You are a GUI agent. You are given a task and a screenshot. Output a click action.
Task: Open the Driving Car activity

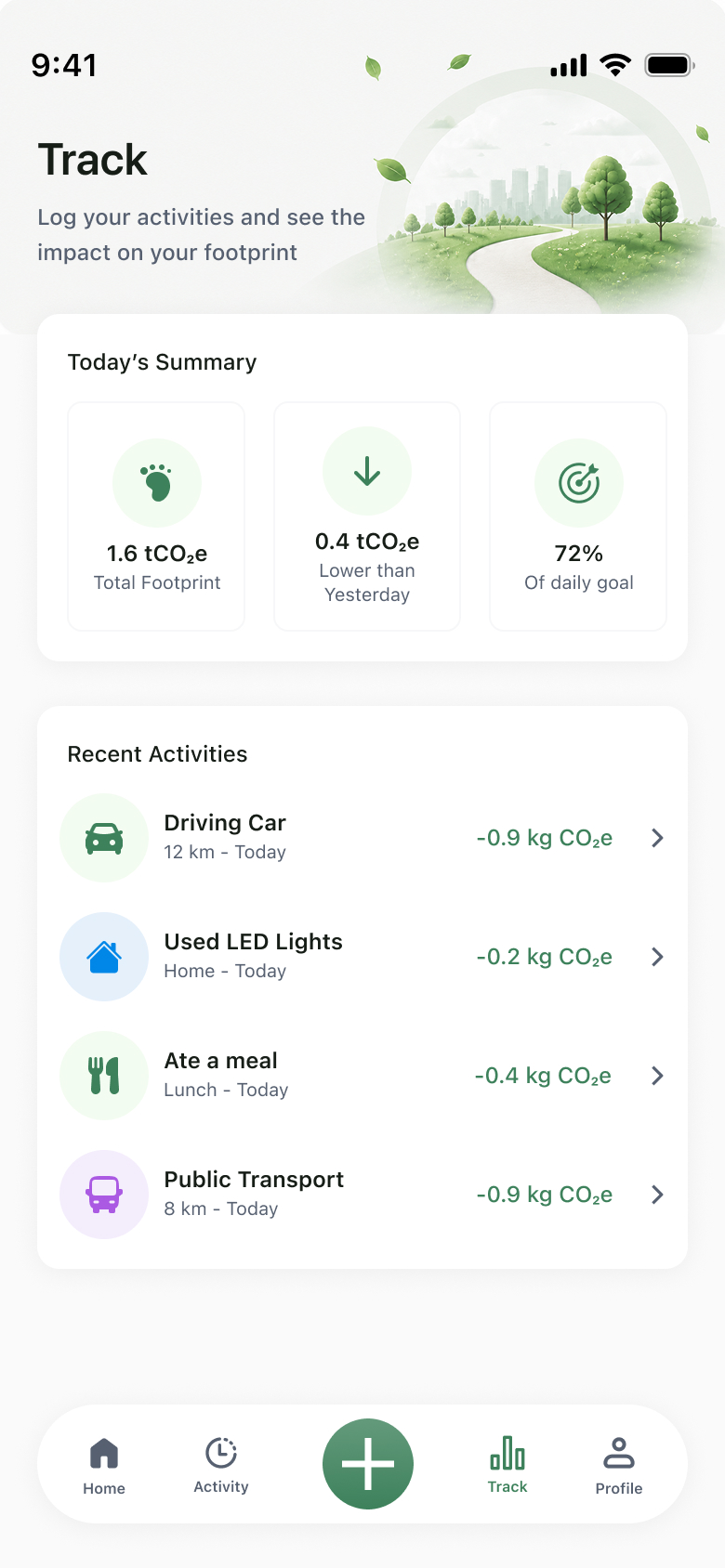click(x=362, y=838)
